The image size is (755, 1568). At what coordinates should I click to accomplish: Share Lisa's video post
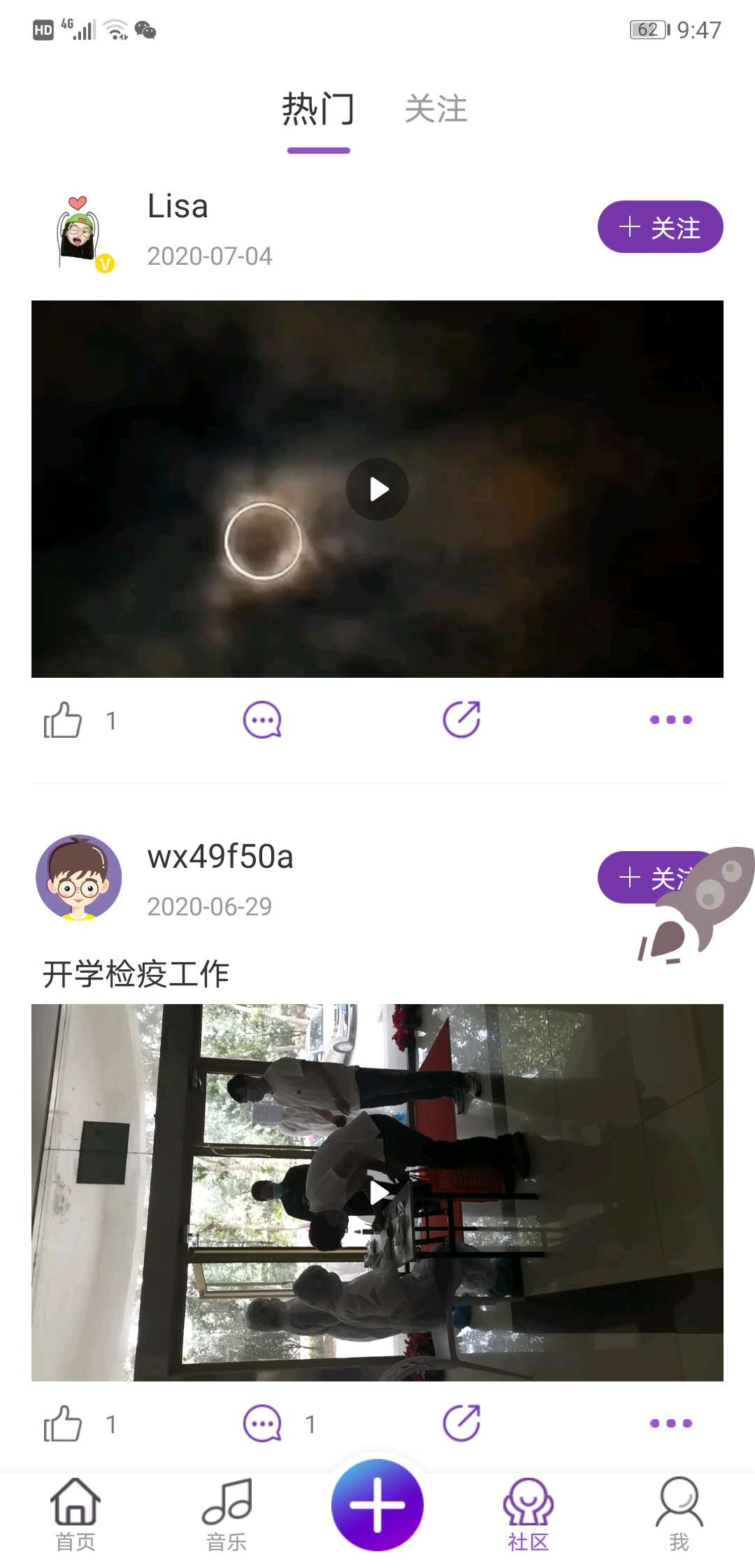461,720
